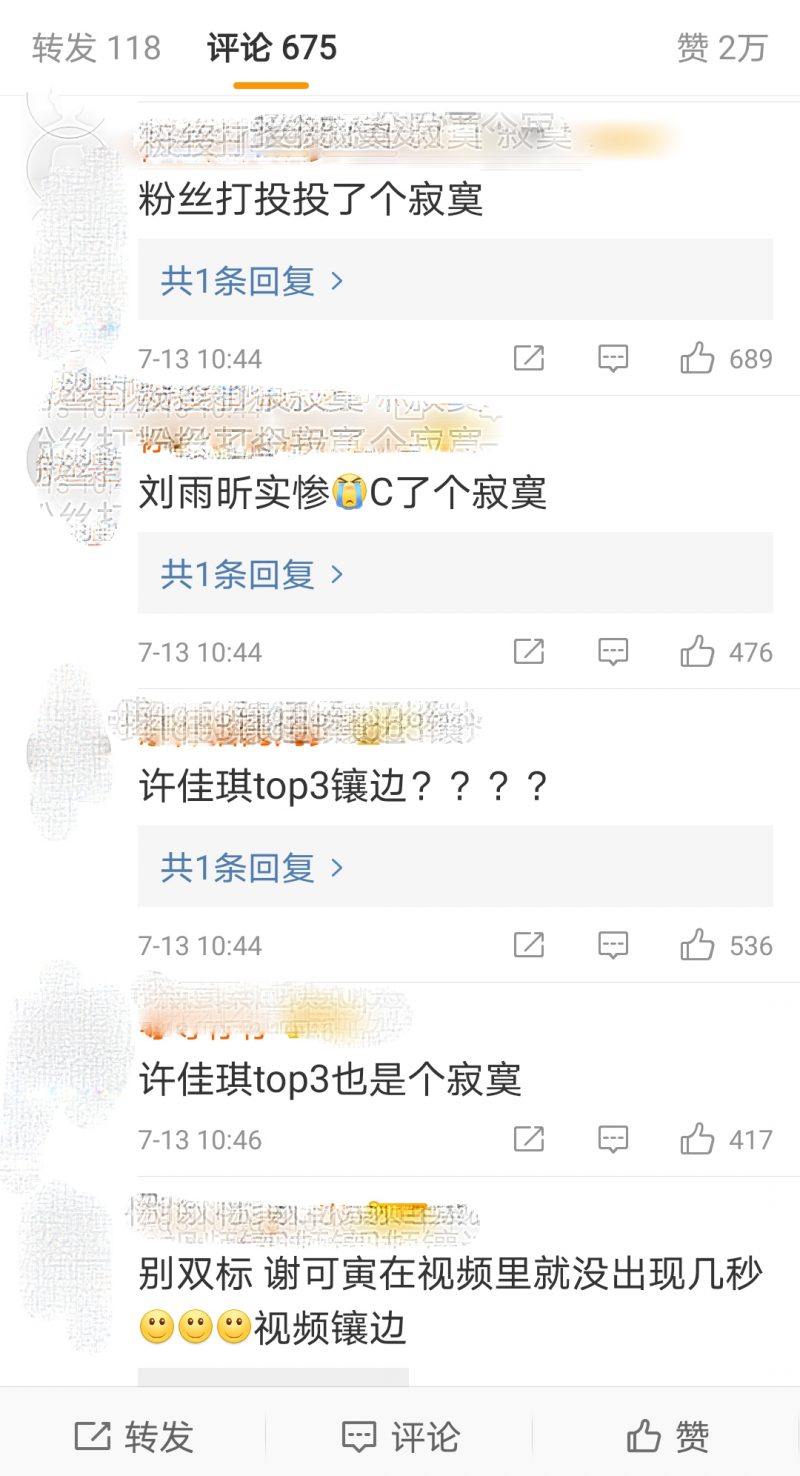Reply to the comment 粉丝打投投了个寂寞

(x=612, y=358)
